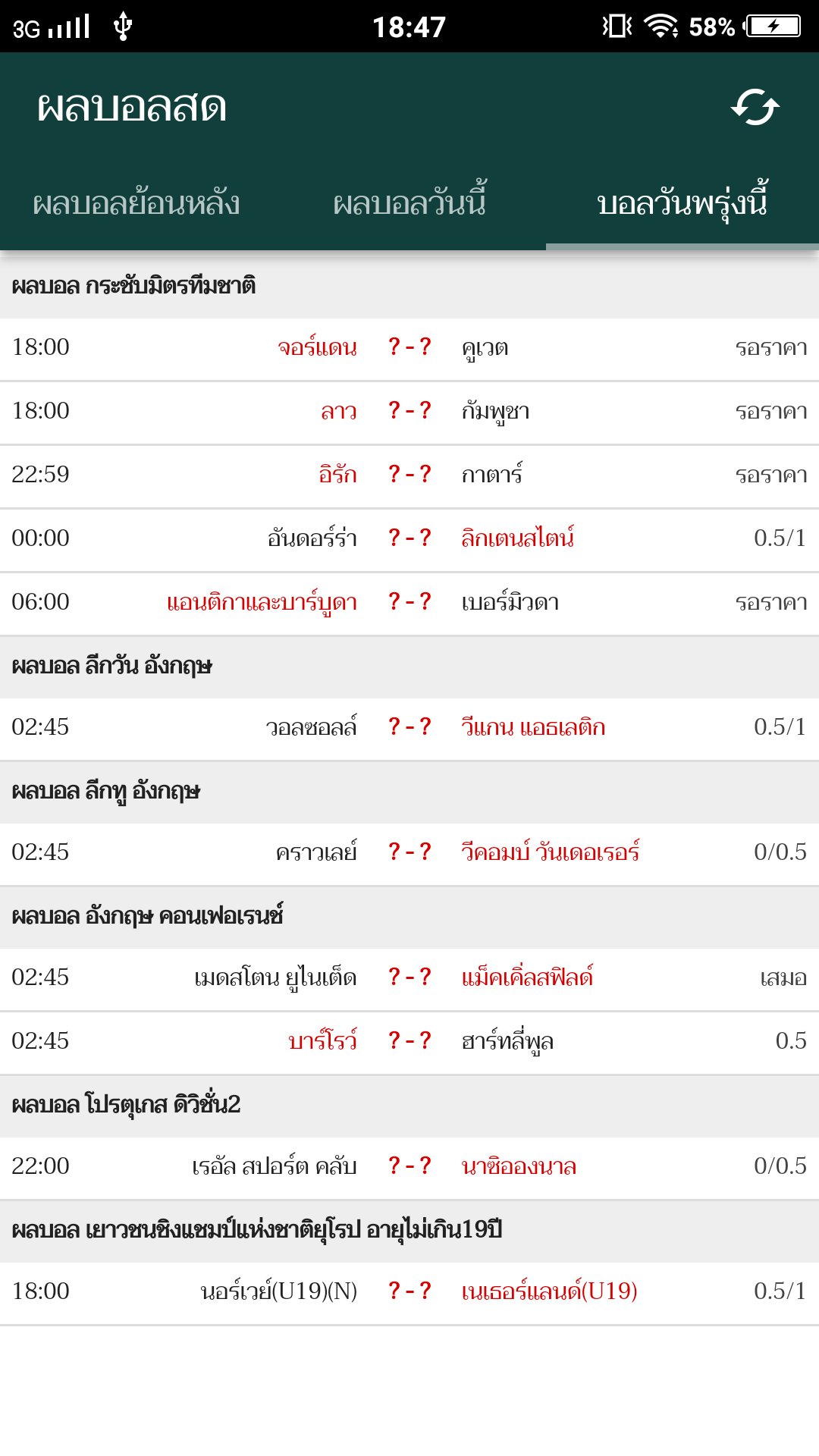Switch to the ผลบอลย้อนหลัง tab
Screen dimensions: 819x1456
(136, 203)
